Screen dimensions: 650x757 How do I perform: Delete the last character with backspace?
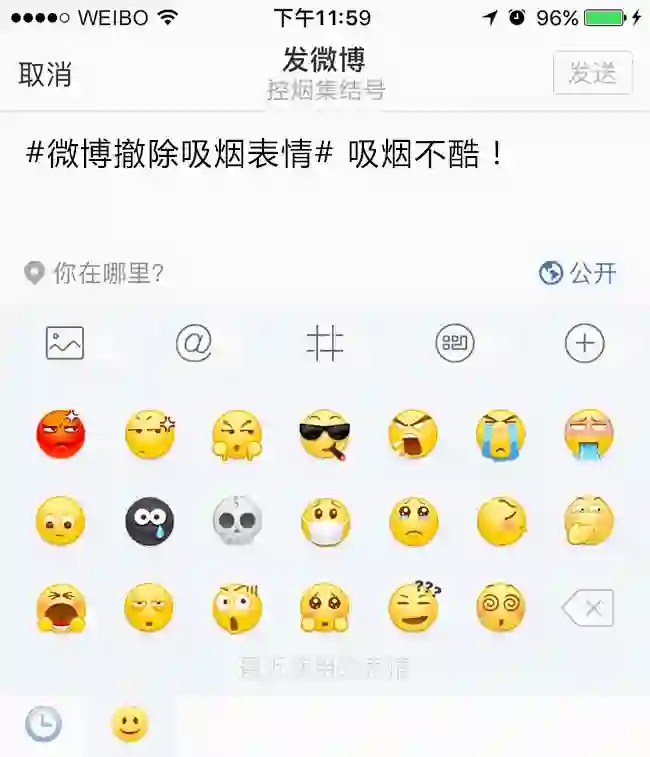tap(587, 607)
